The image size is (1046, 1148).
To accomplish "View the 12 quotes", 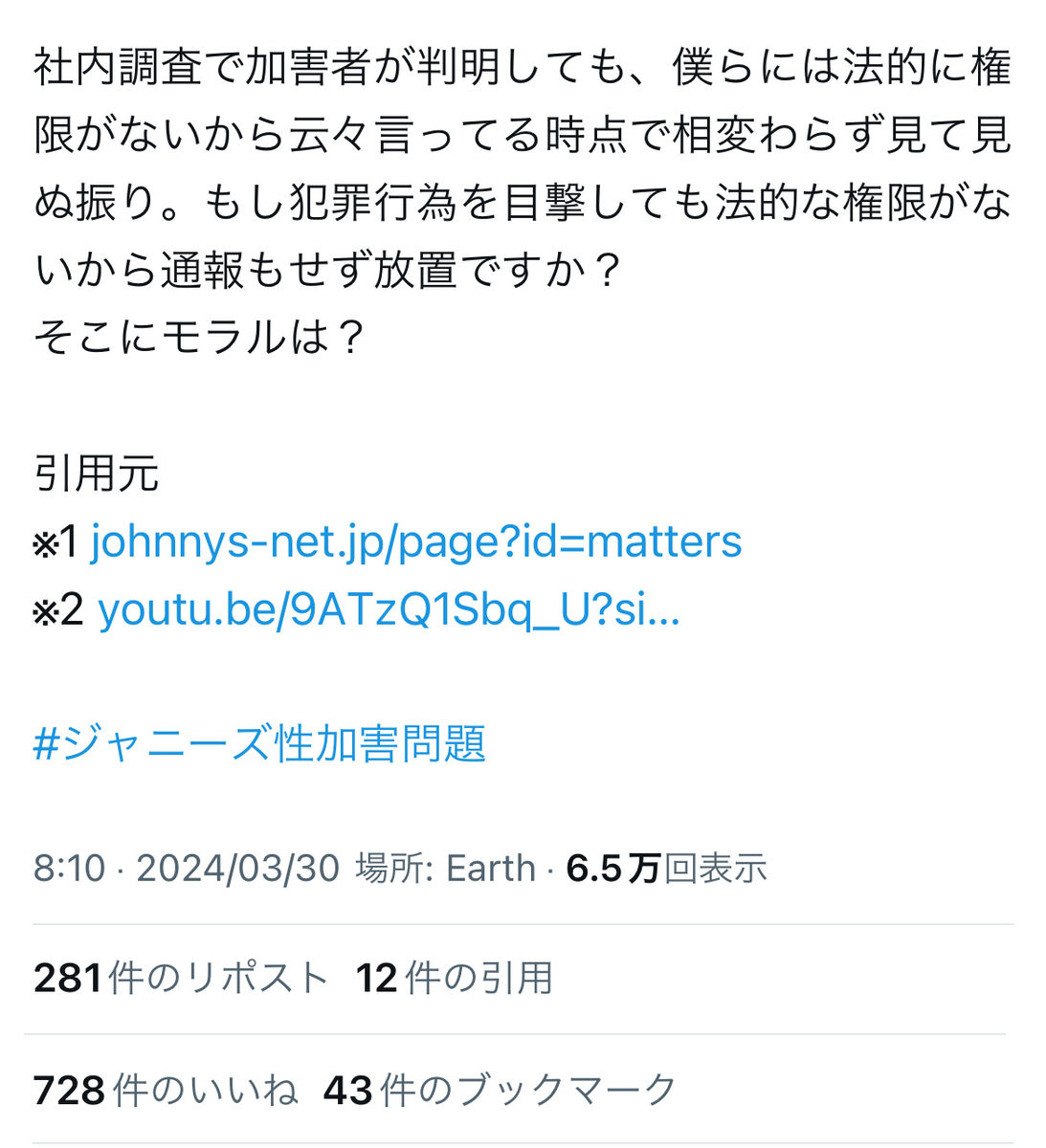I will (x=454, y=978).
